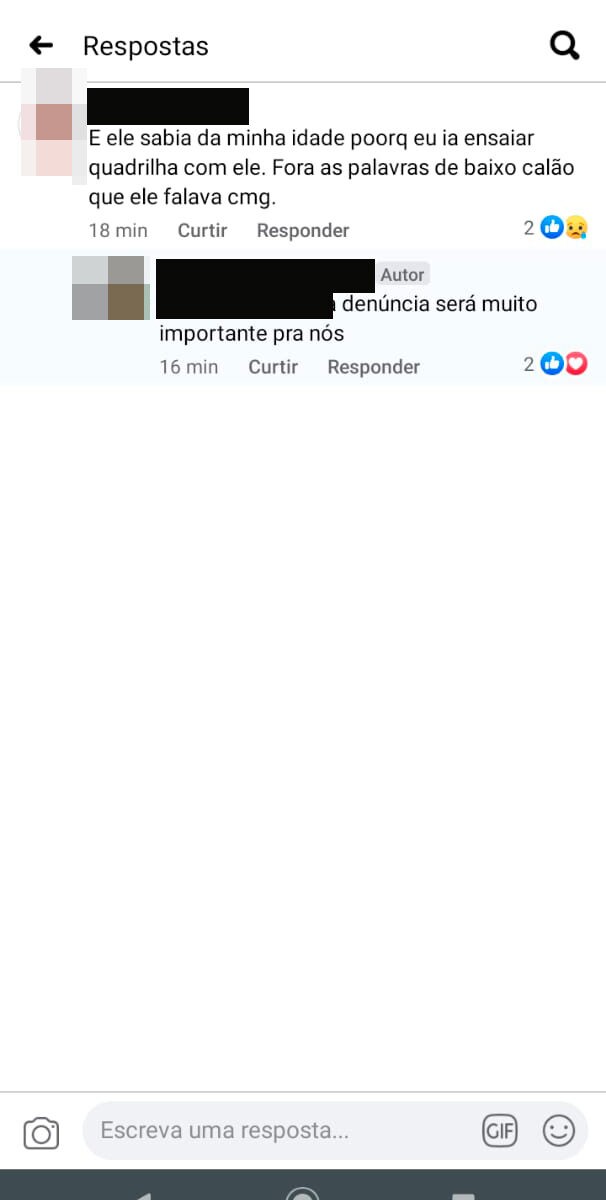Image resolution: width=606 pixels, height=1200 pixels.
Task: Open the GIF picker
Action: tap(500, 1131)
